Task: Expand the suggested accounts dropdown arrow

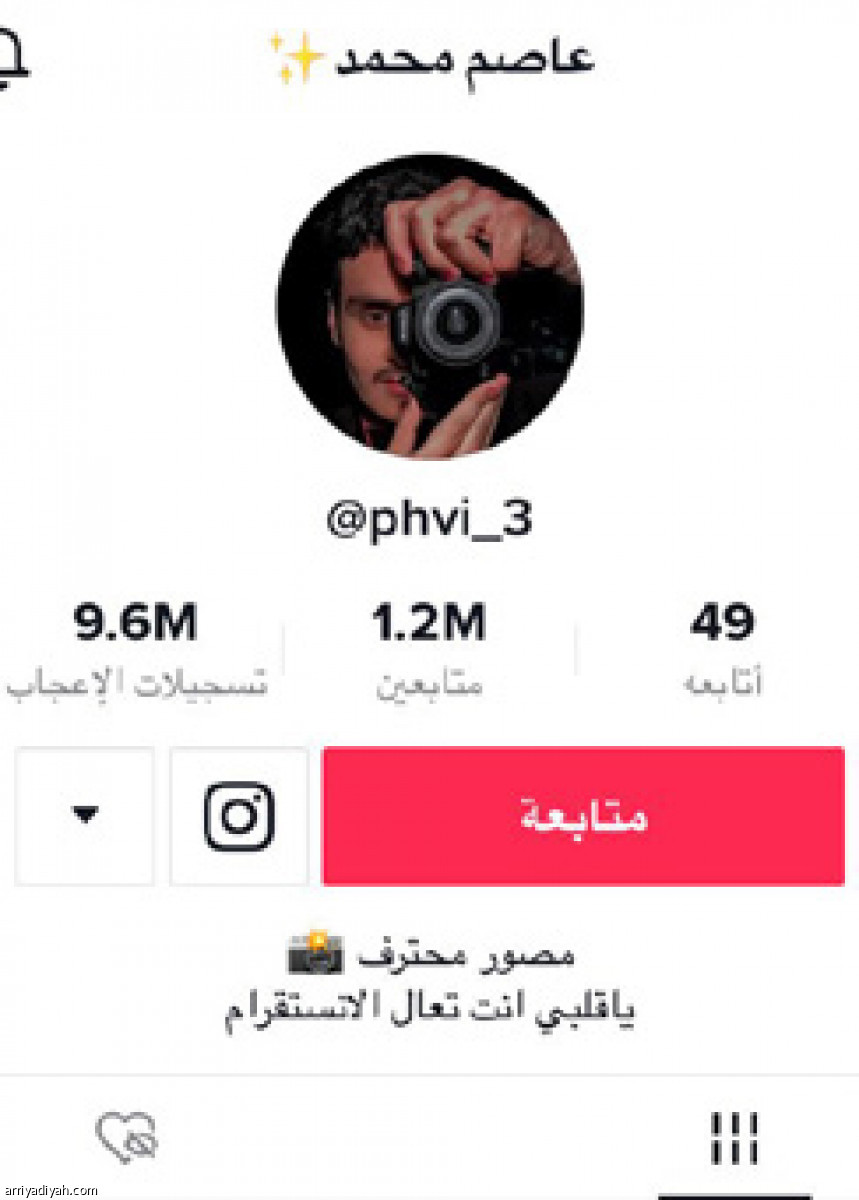Action: (x=86, y=816)
